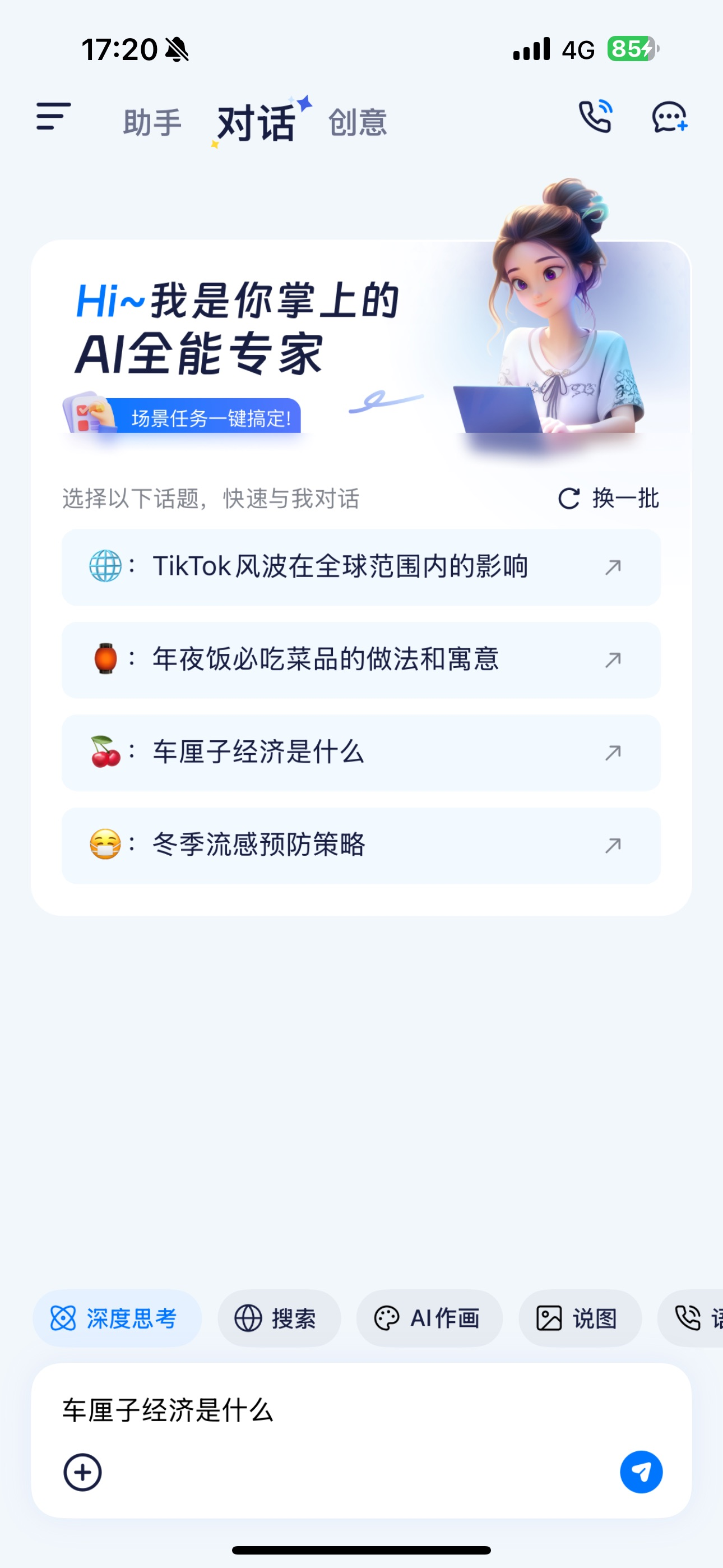The image size is (723, 1568).
Task: Toggle the 深度思考 chip
Action: click(116, 1318)
